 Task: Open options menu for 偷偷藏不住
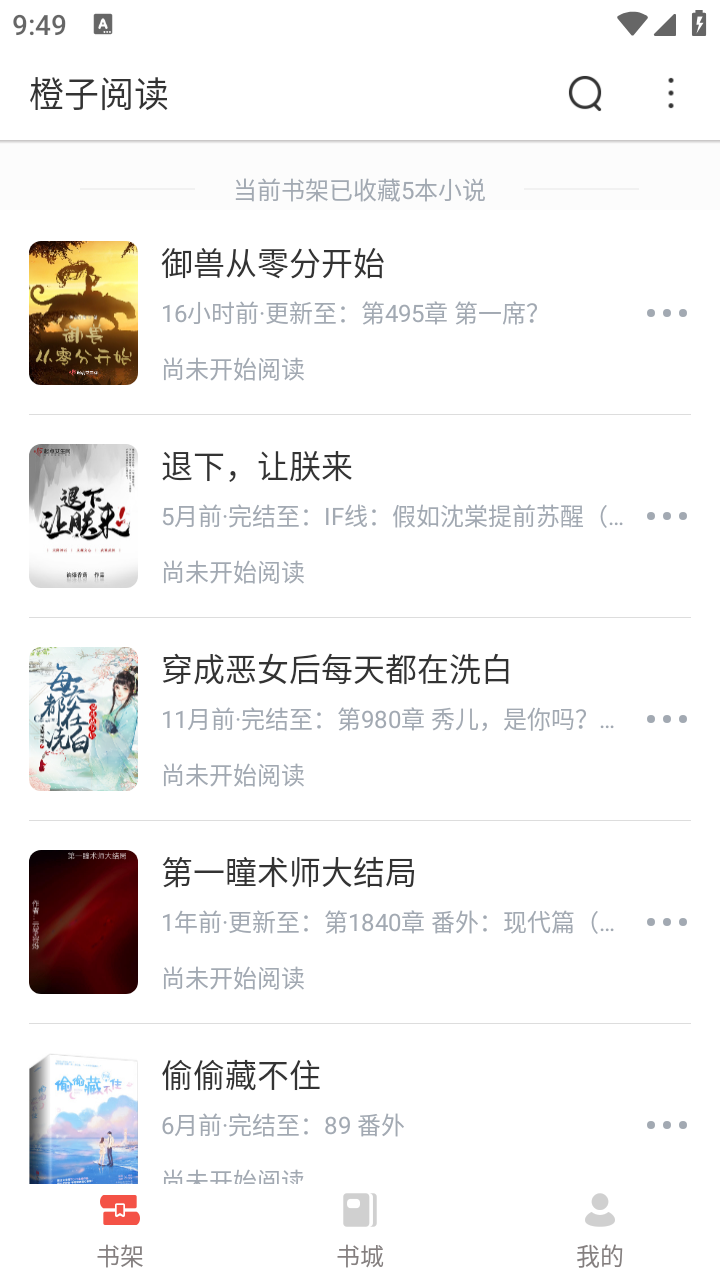click(666, 1124)
